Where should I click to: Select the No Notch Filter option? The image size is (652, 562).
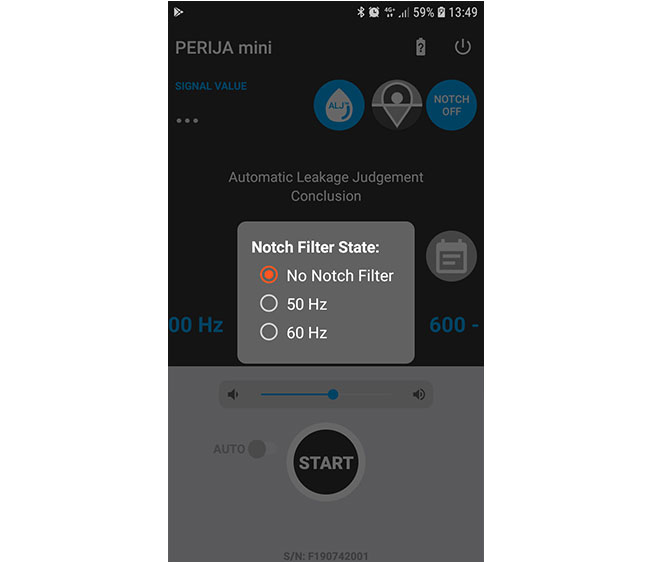[268, 275]
